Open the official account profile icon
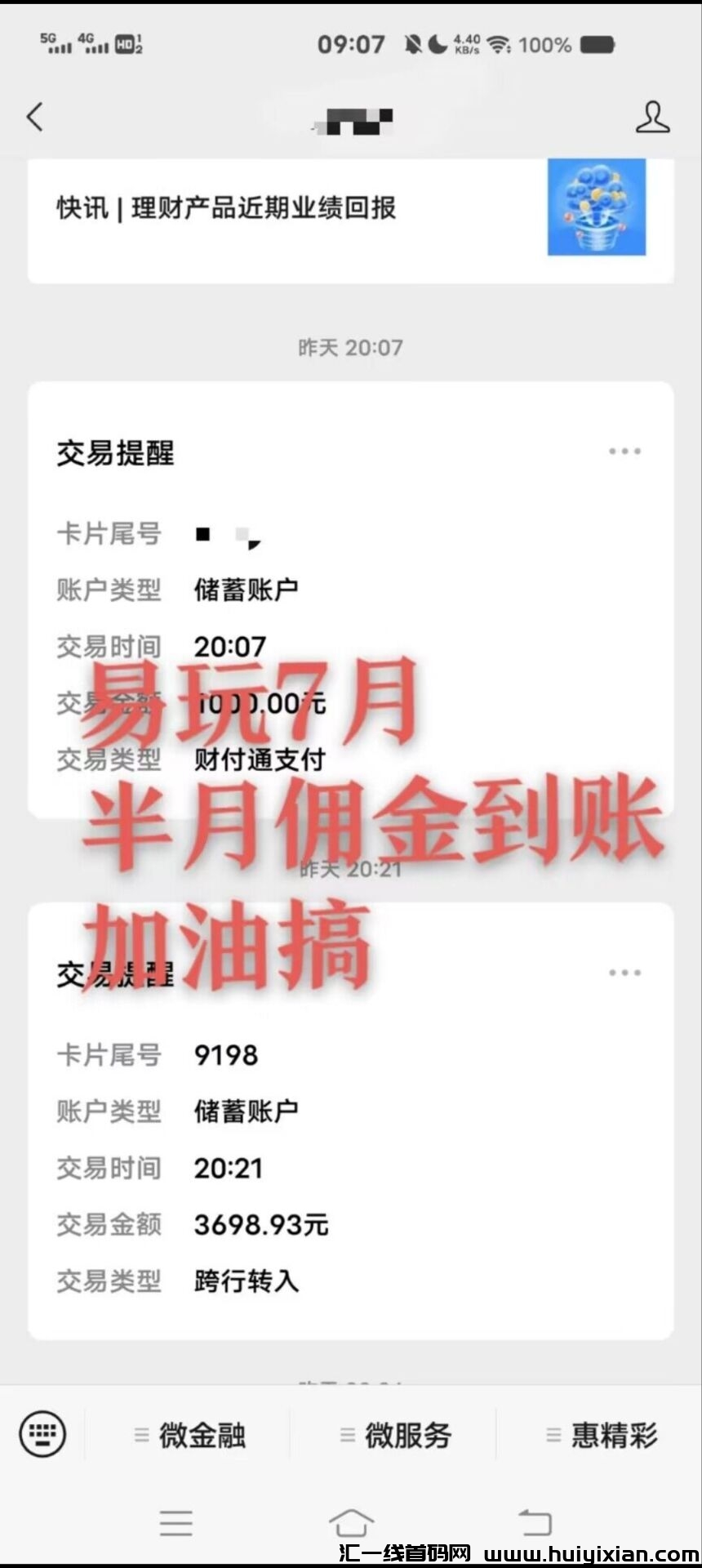702x1568 pixels. click(x=652, y=118)
